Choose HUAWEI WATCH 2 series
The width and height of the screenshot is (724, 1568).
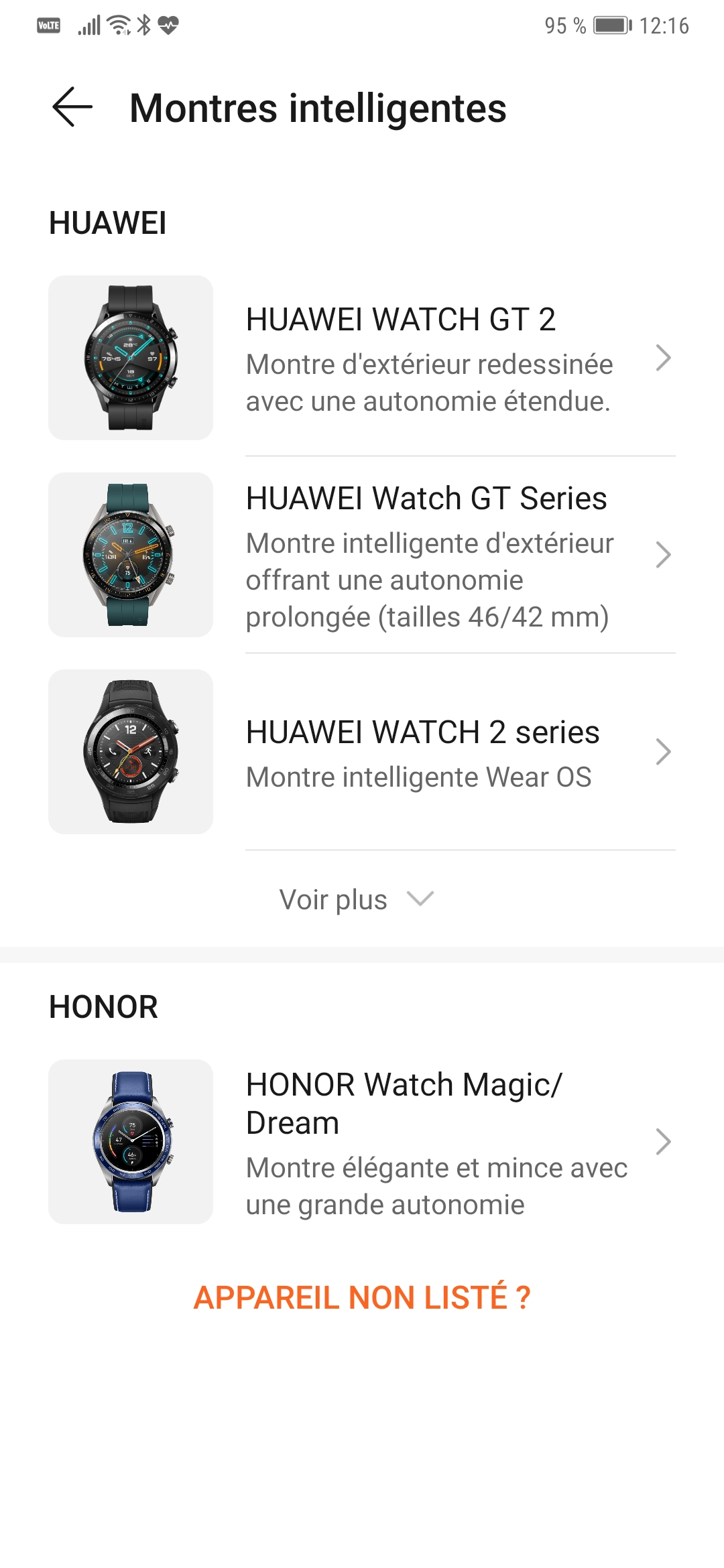click(362, 752)
